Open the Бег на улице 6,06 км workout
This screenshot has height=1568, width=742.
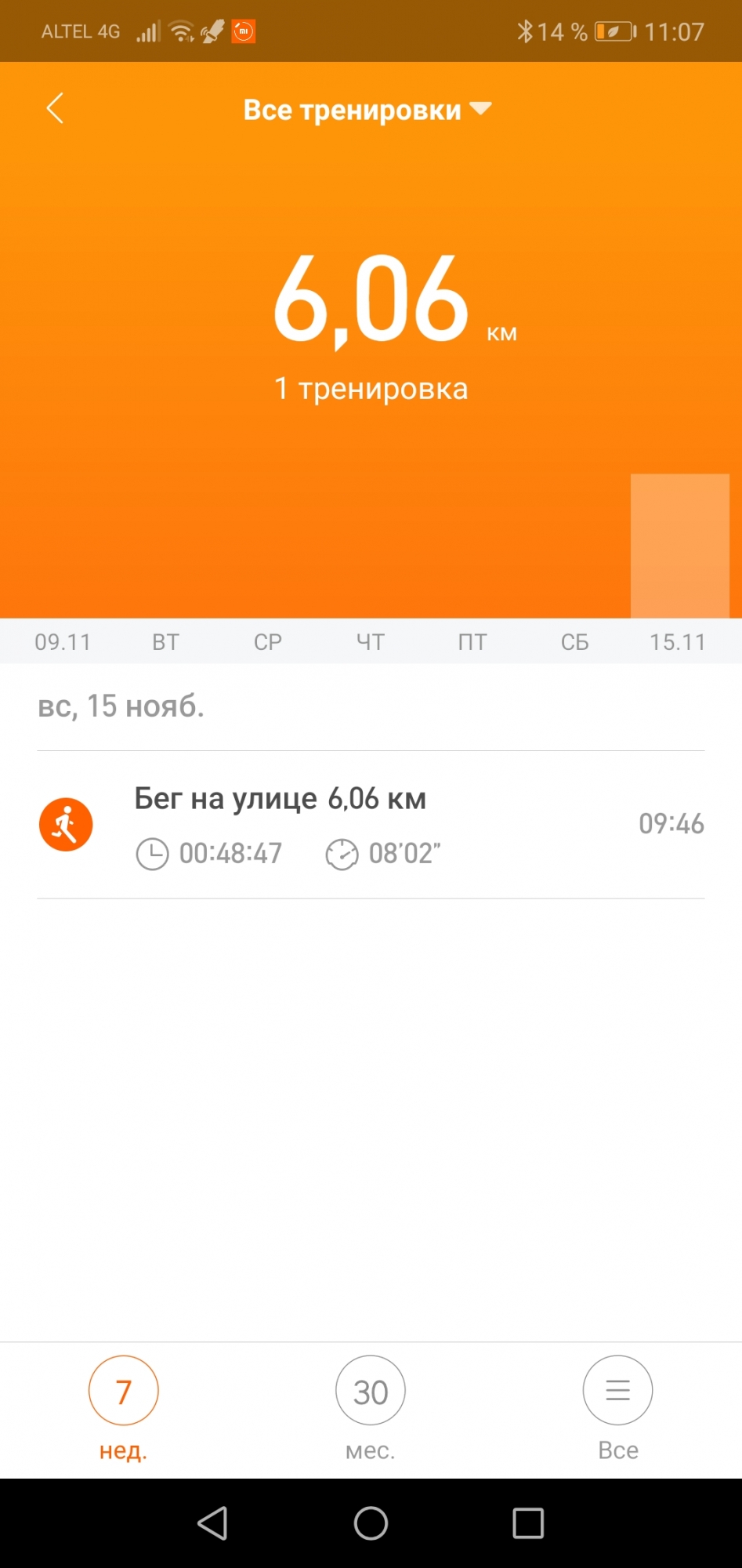[x=370, y=825]
